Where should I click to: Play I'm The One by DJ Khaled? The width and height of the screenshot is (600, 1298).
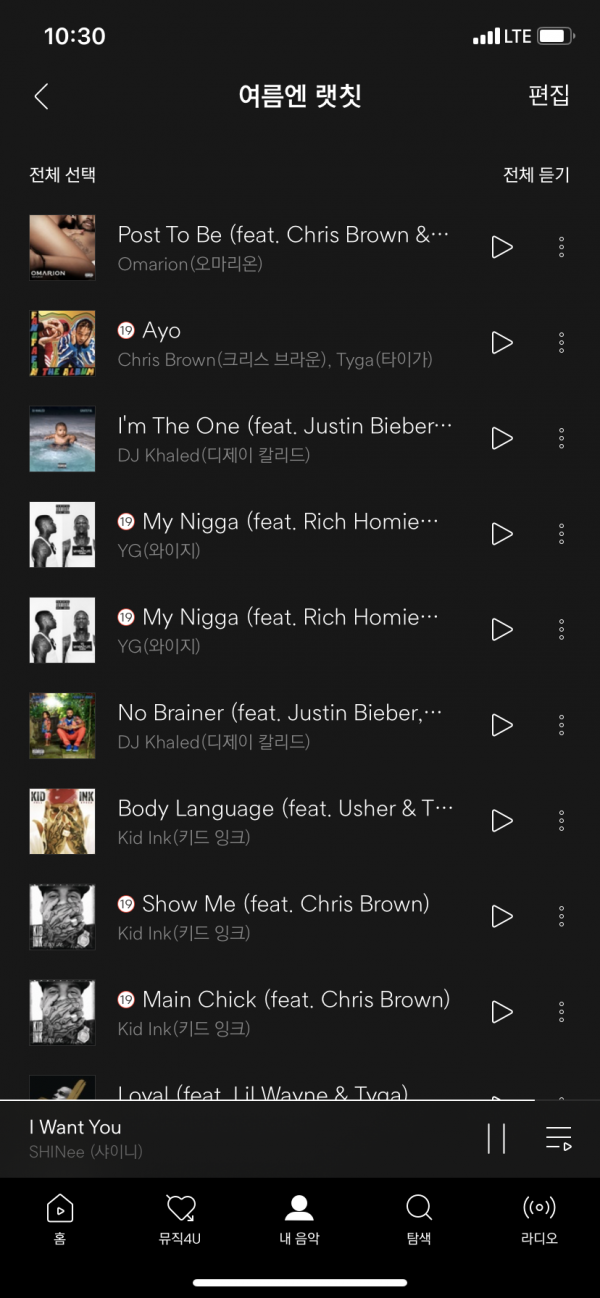click(x=502, y=438)
